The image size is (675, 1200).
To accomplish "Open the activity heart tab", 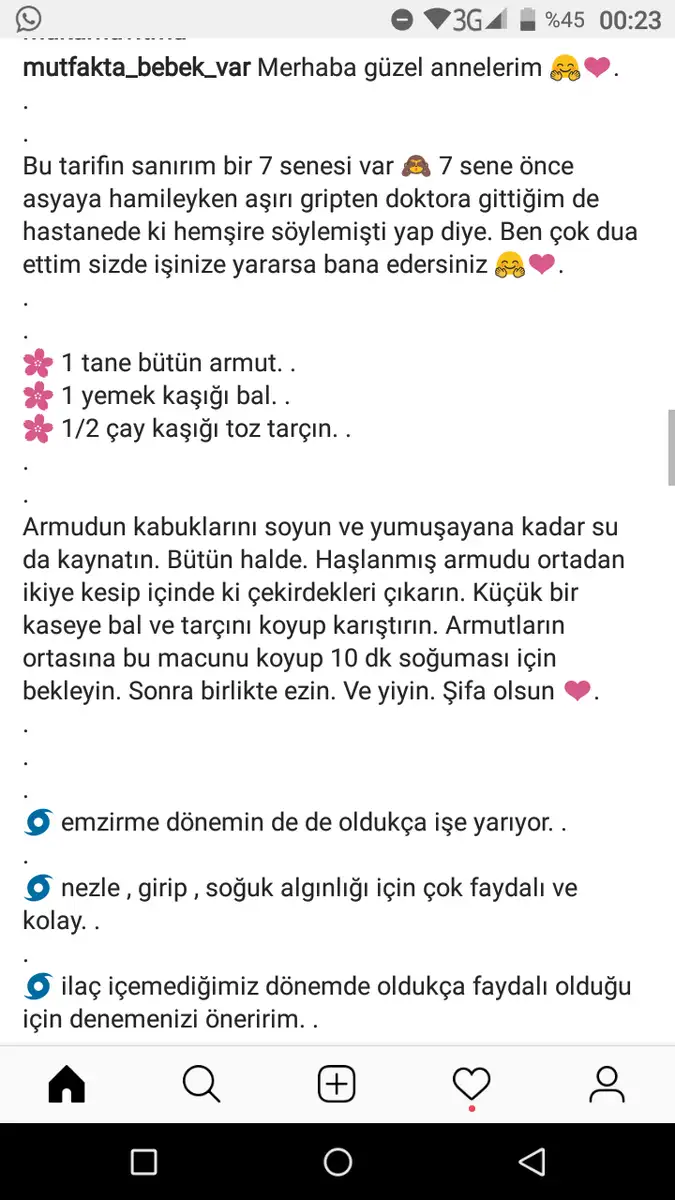I will 472,1084.
